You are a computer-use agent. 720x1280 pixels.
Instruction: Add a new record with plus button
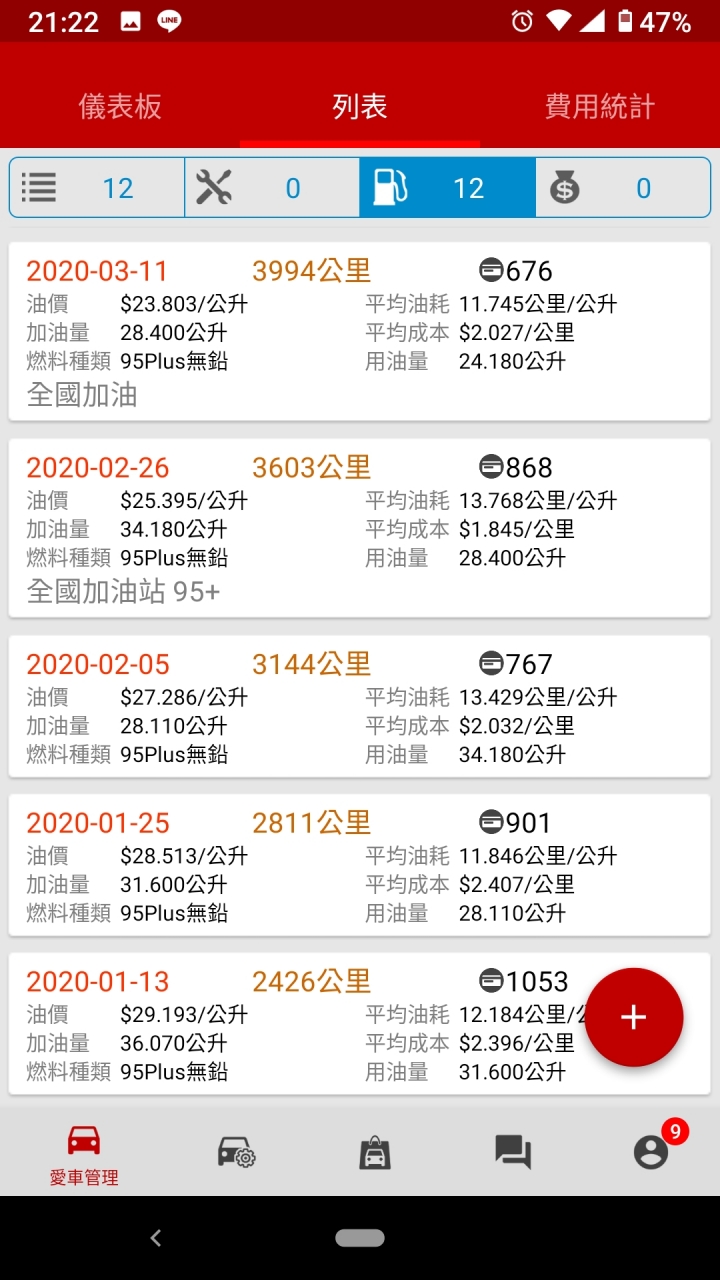click(x=634, y=1017)
